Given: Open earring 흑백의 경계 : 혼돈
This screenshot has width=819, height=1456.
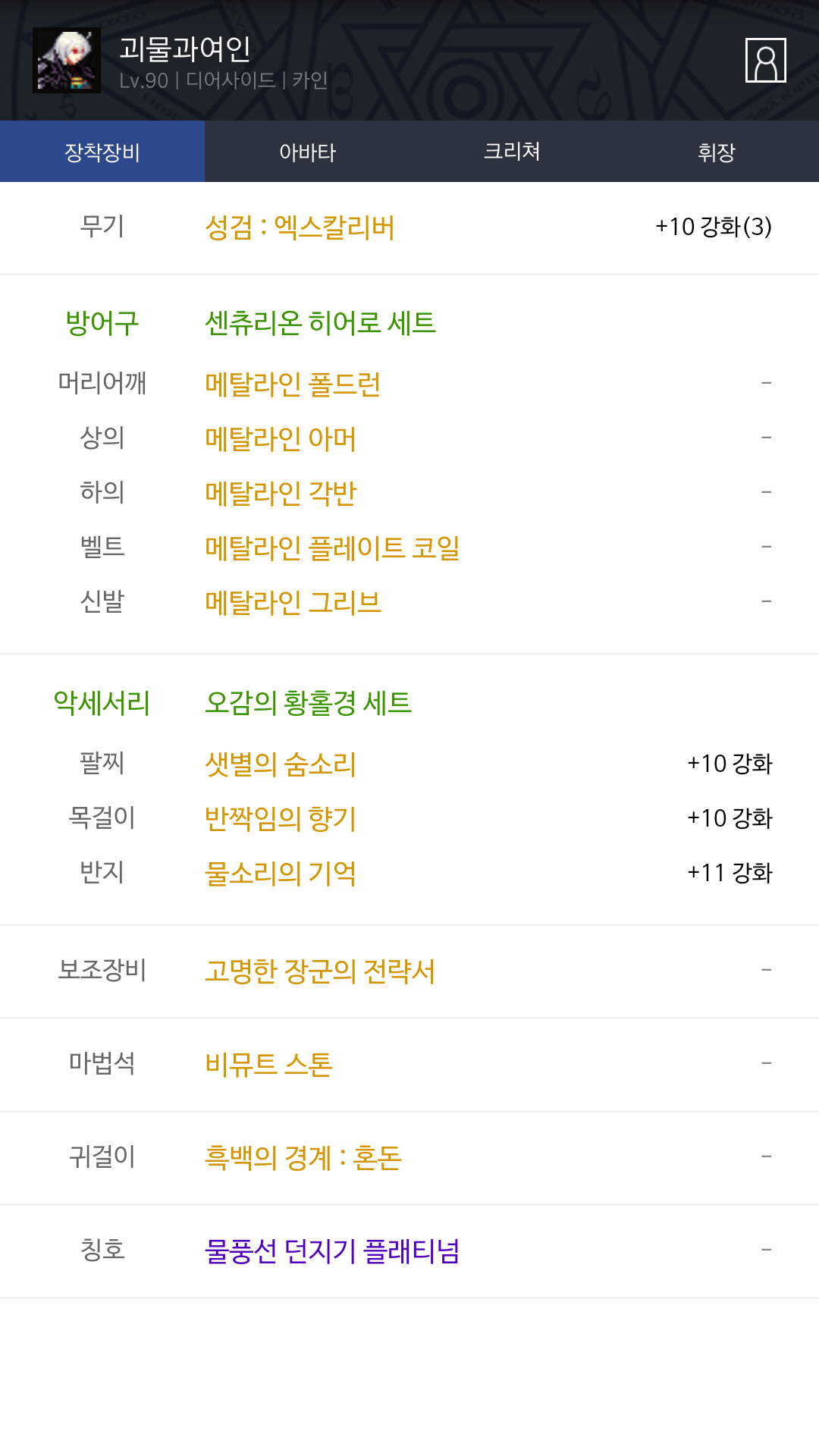Looking at the screenshot, I should (303, 1157).
